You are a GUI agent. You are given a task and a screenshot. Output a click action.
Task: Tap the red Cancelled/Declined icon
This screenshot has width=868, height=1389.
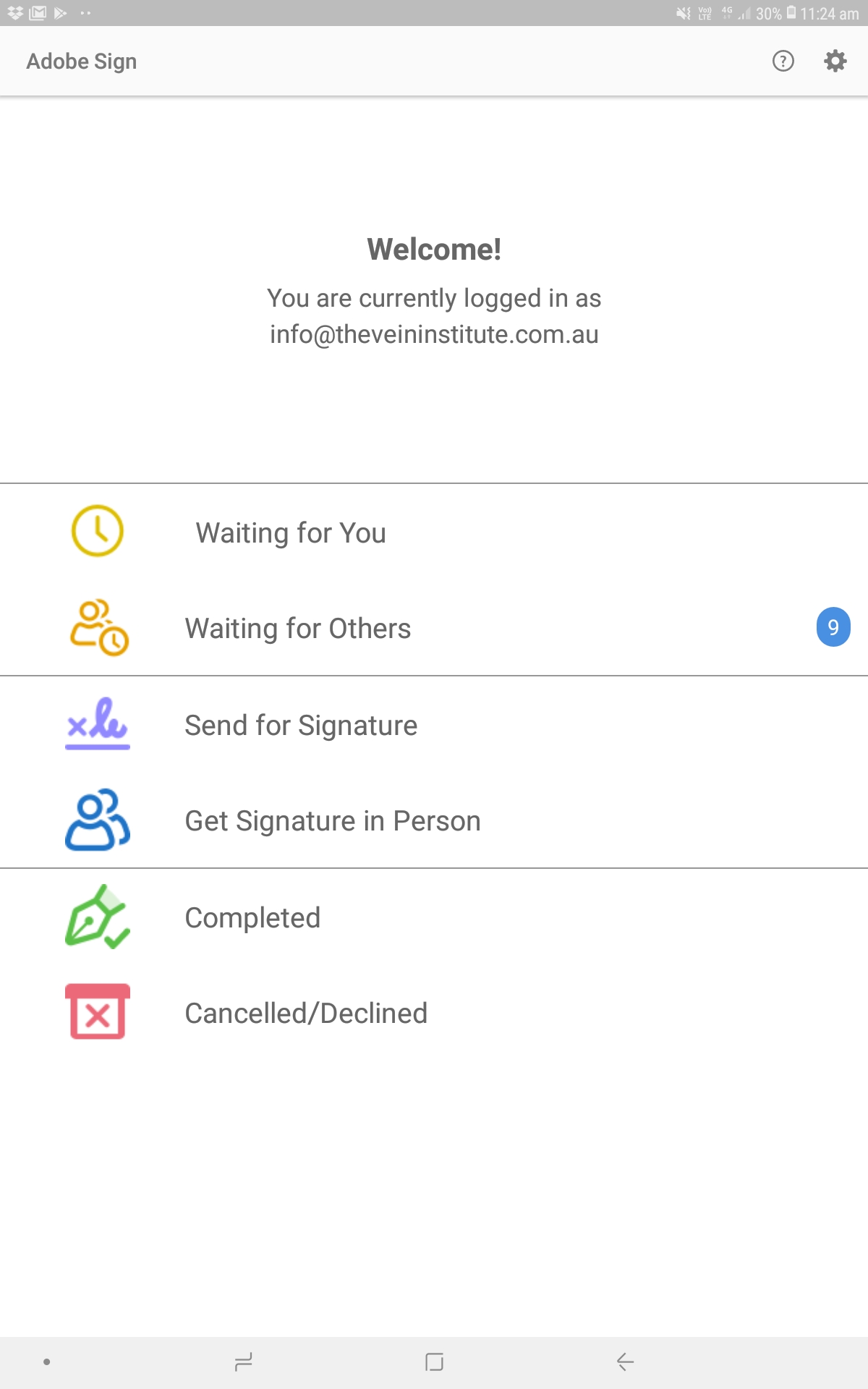(96, 1013)
